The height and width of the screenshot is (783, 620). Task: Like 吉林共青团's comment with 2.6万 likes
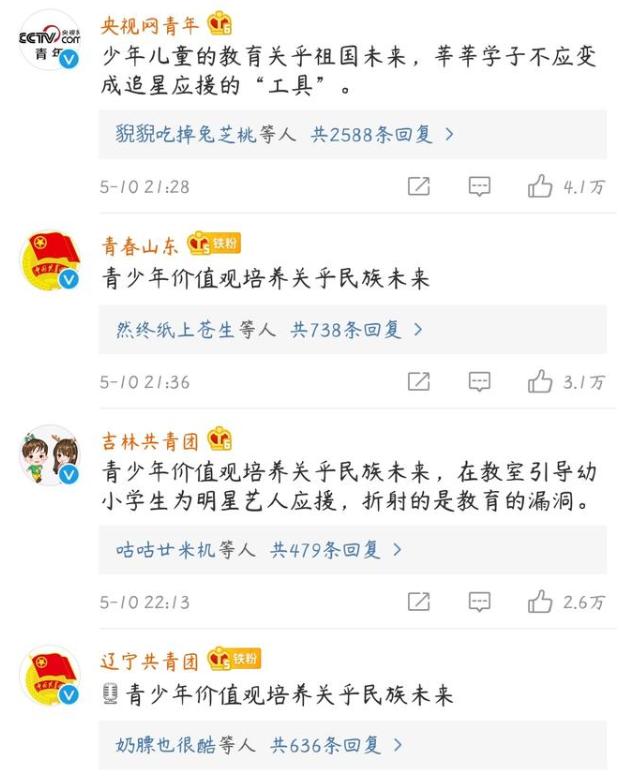pyautogui.click(x=541, y=602)
